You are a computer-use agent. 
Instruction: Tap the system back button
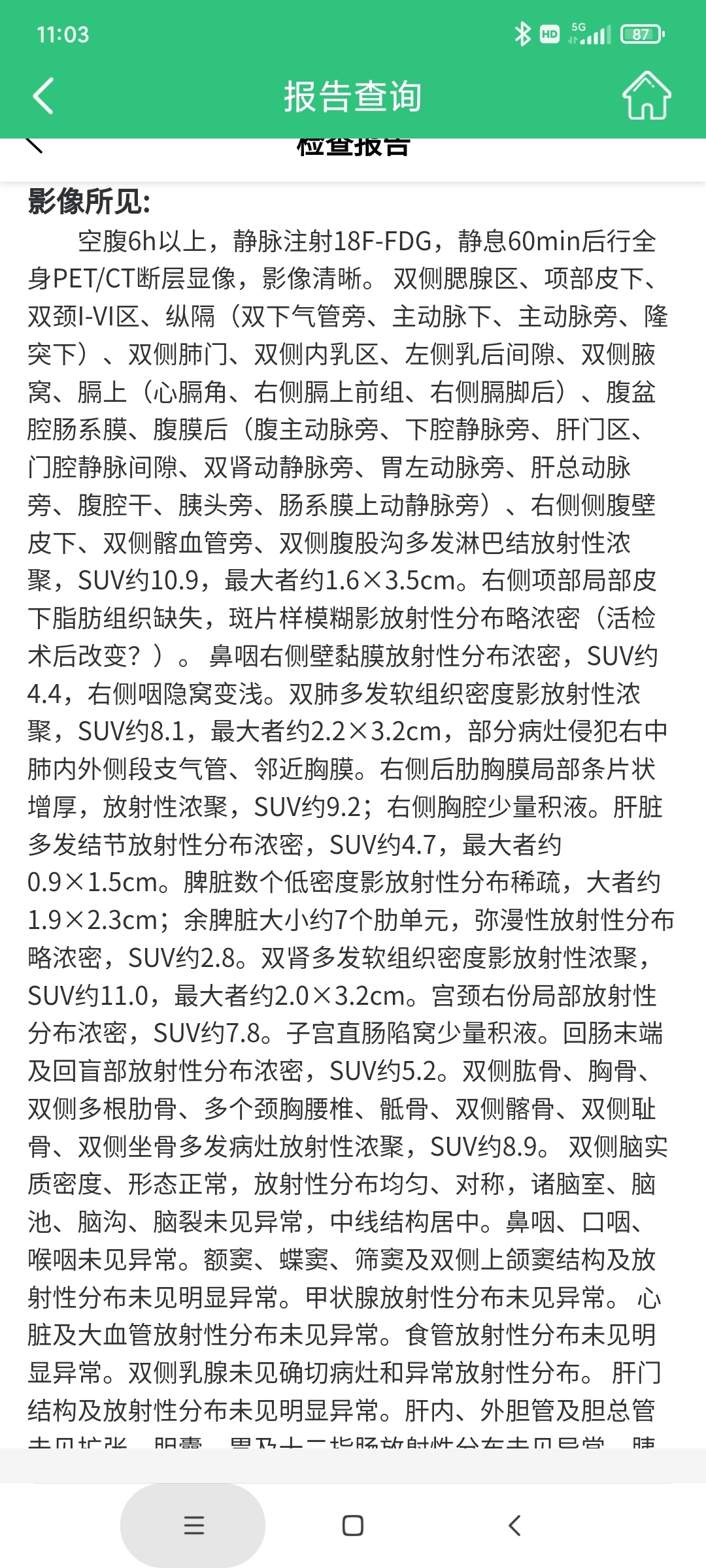pos(514,1526)
